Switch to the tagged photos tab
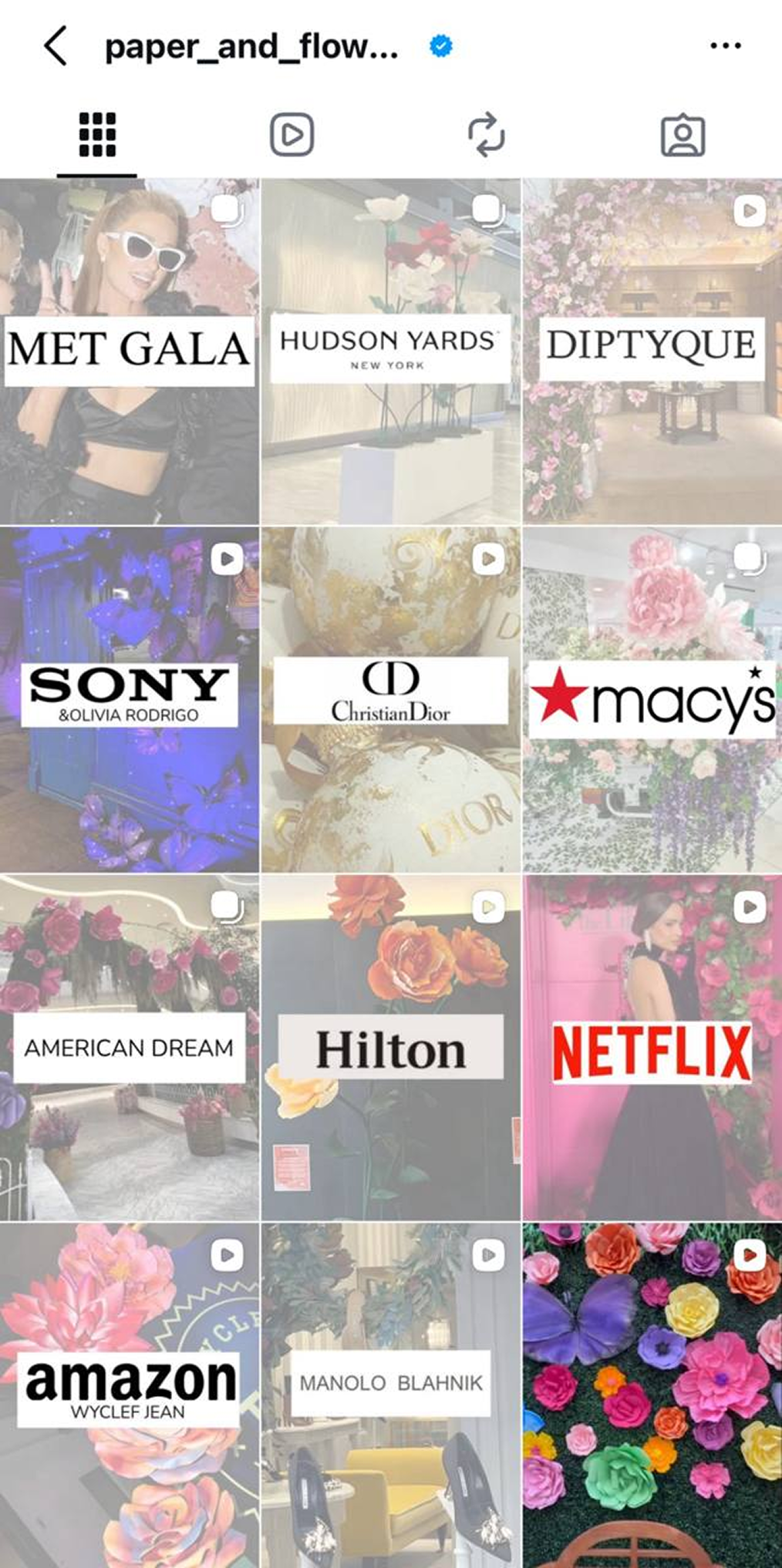 coord(683,135)
